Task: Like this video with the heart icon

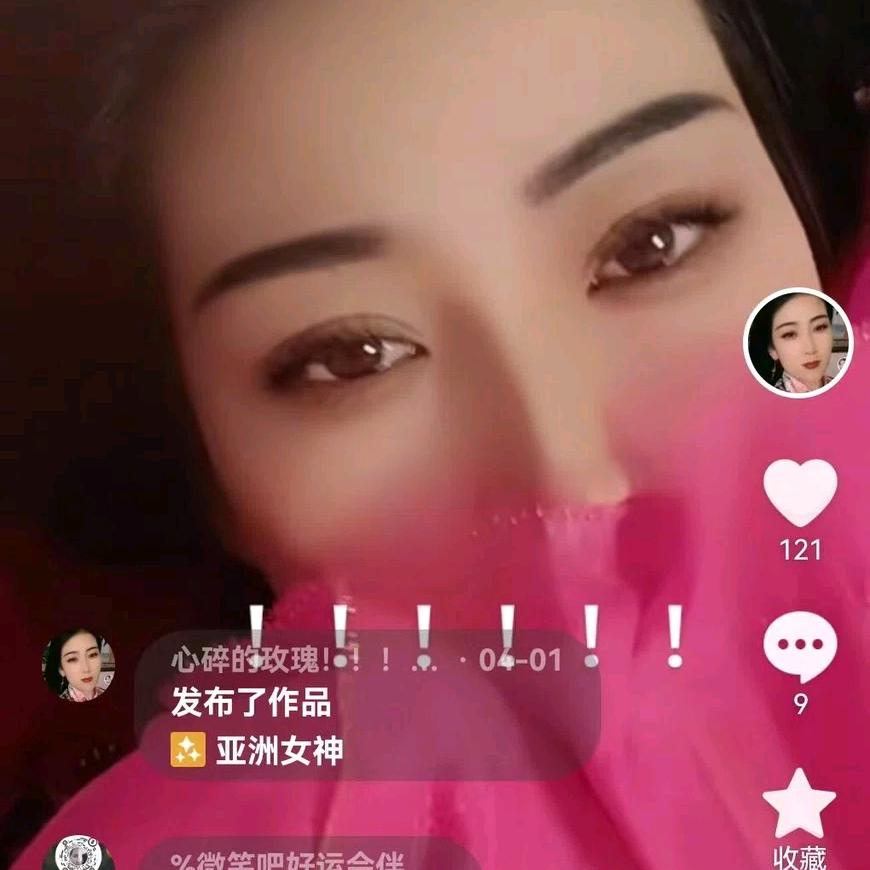Action: [800, 492]
